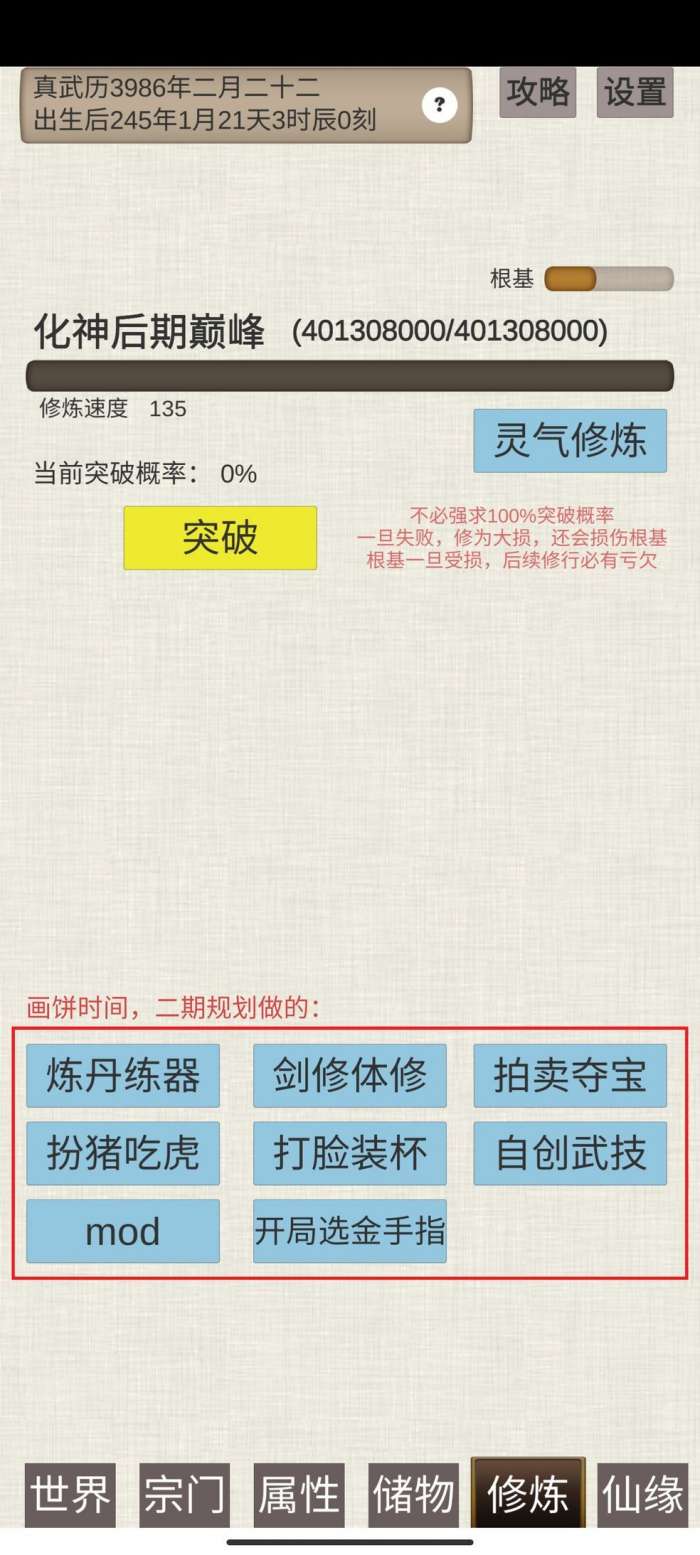Open the question mark help icon
This screenshot has width=700, height=1555.
(x=439, y=105)
